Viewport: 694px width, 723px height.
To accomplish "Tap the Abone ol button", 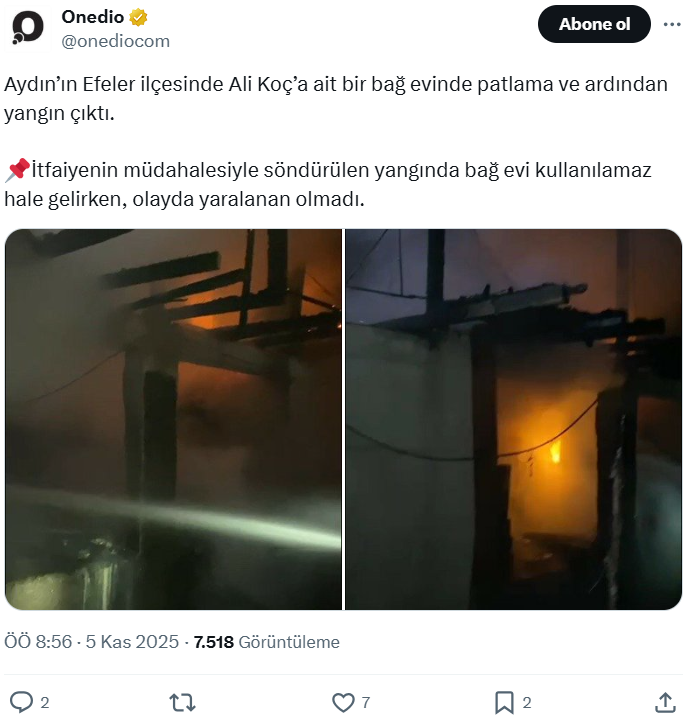I will (594, 24).
